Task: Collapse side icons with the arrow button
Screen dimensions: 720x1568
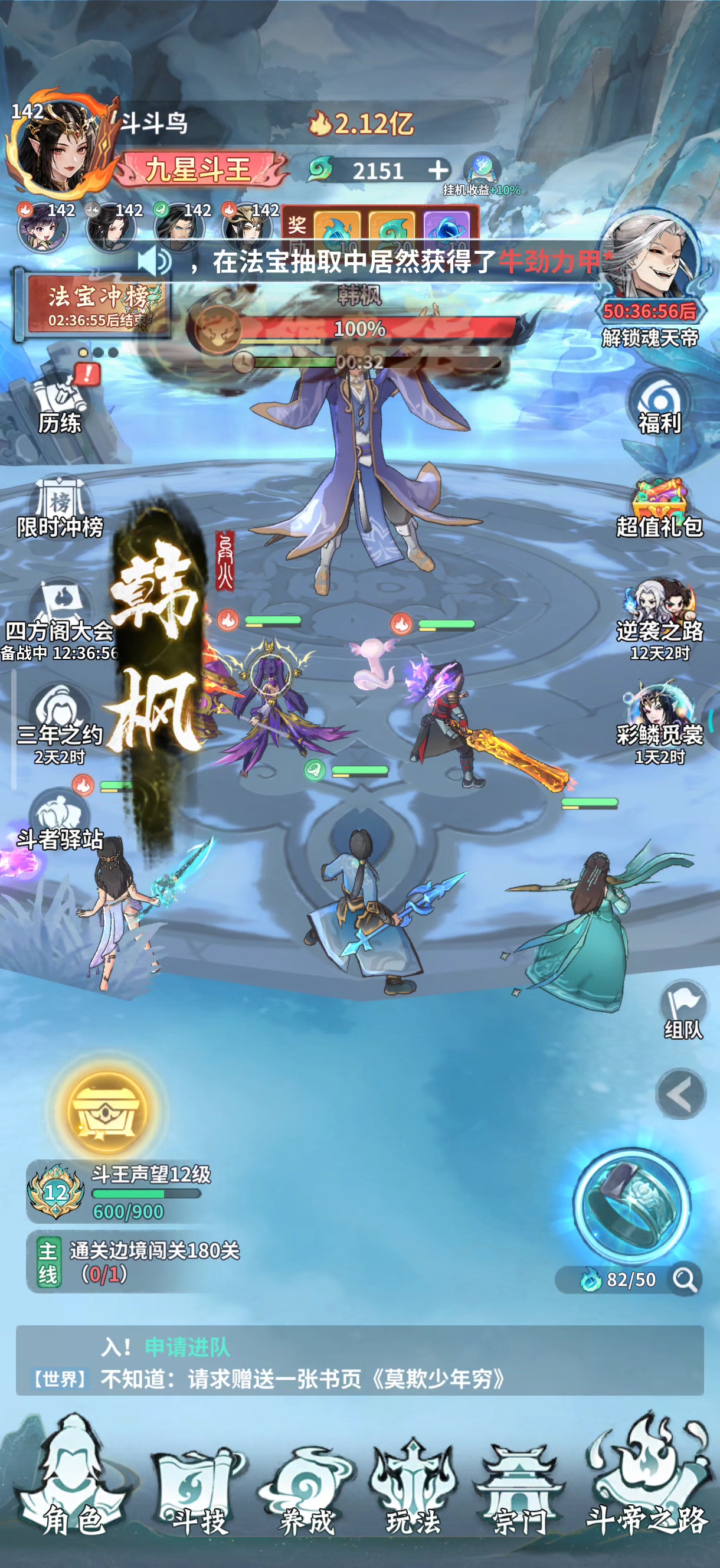Action: click(x=680, y=1094)
